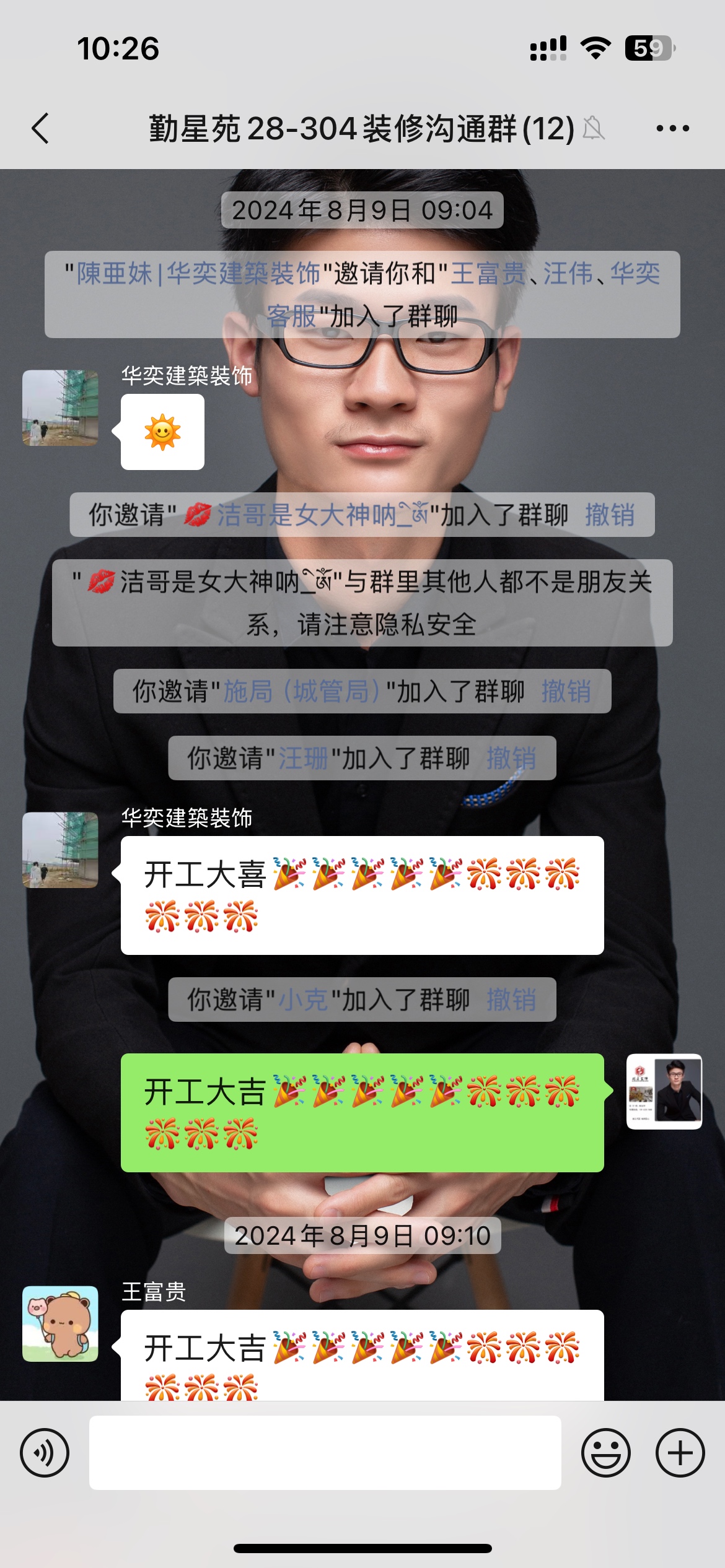Open 汪珊 contact name link

(303, 758)
